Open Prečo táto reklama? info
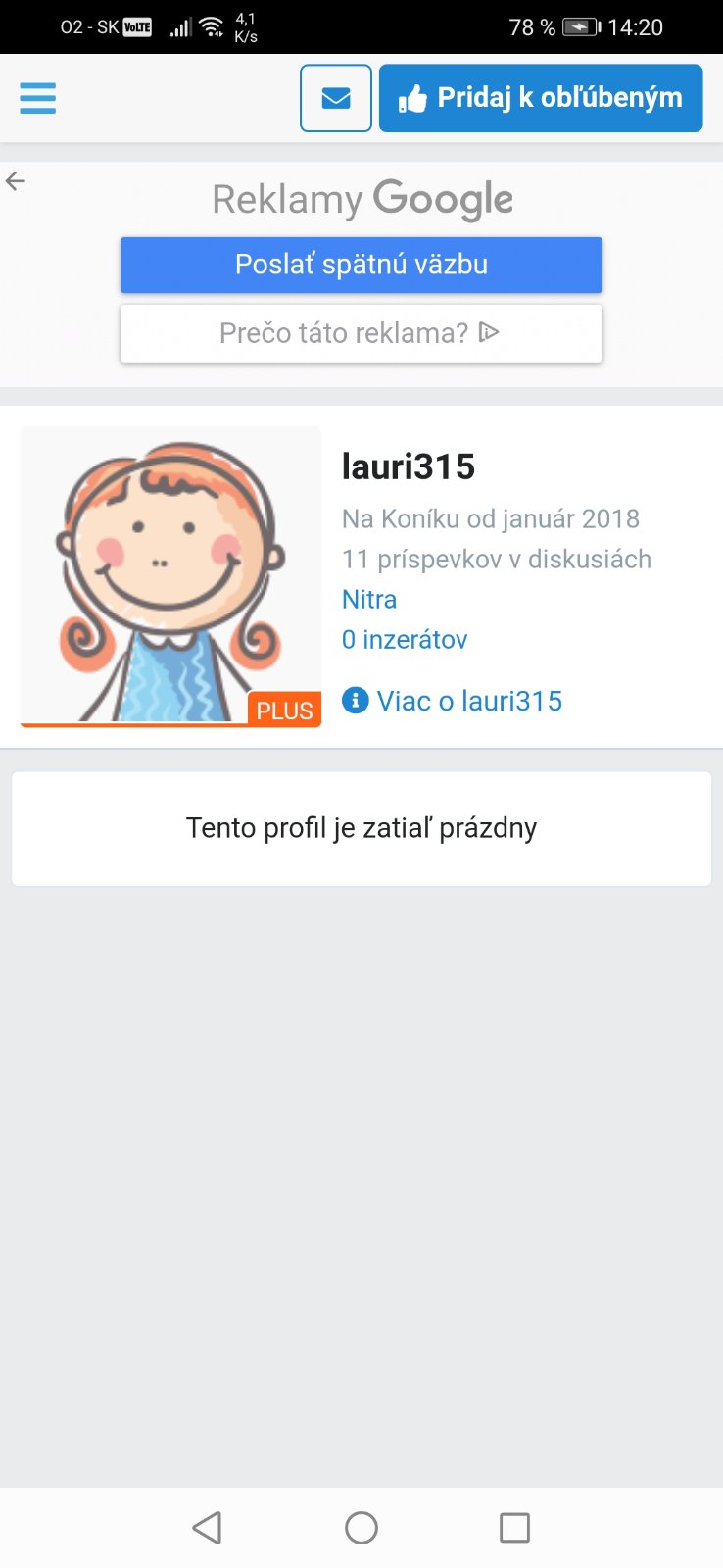The image size is (723, 1568). (x=361, y=333)
